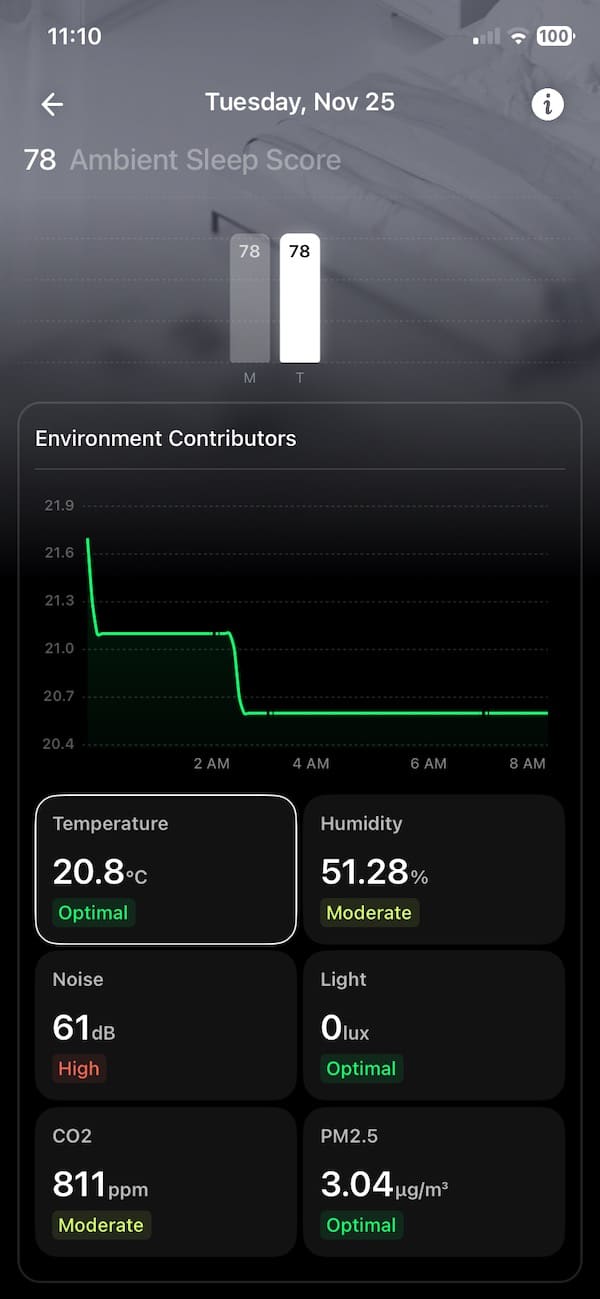Open the info icon
Image resolution: width=600 pixels, height=1299 pixels.
click(x=547, y=104)
